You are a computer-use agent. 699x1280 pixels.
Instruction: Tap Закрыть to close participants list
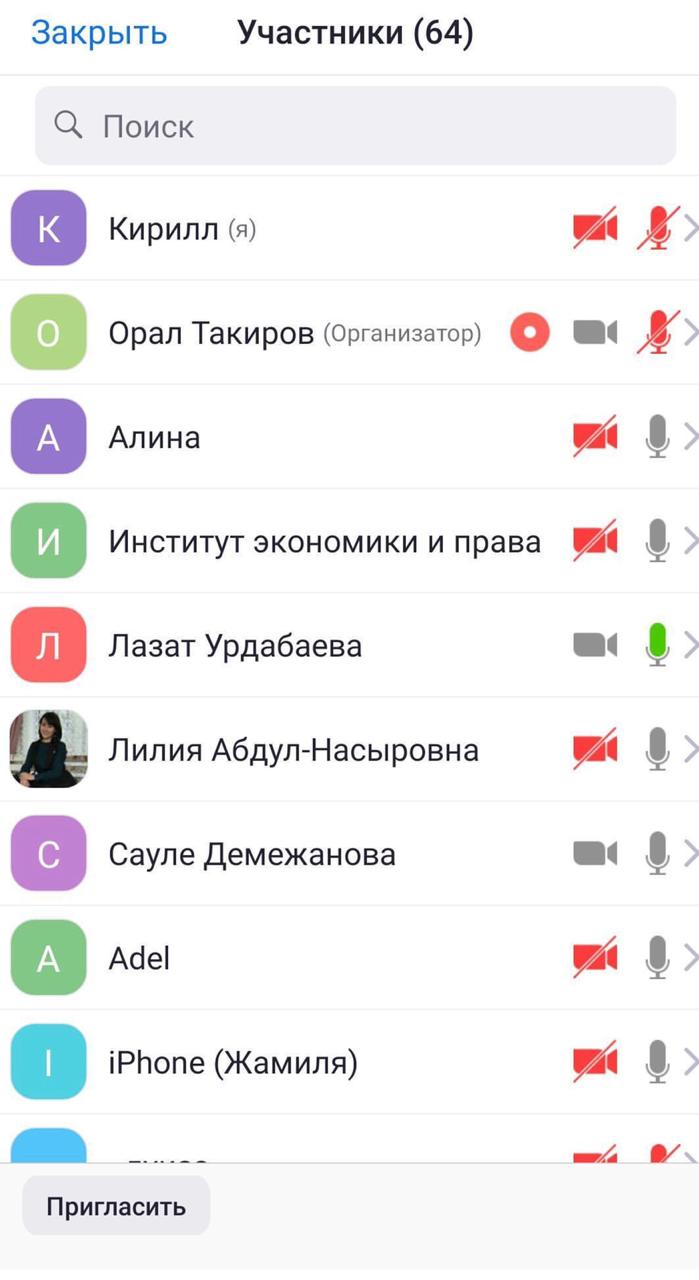tap(98, 33)
